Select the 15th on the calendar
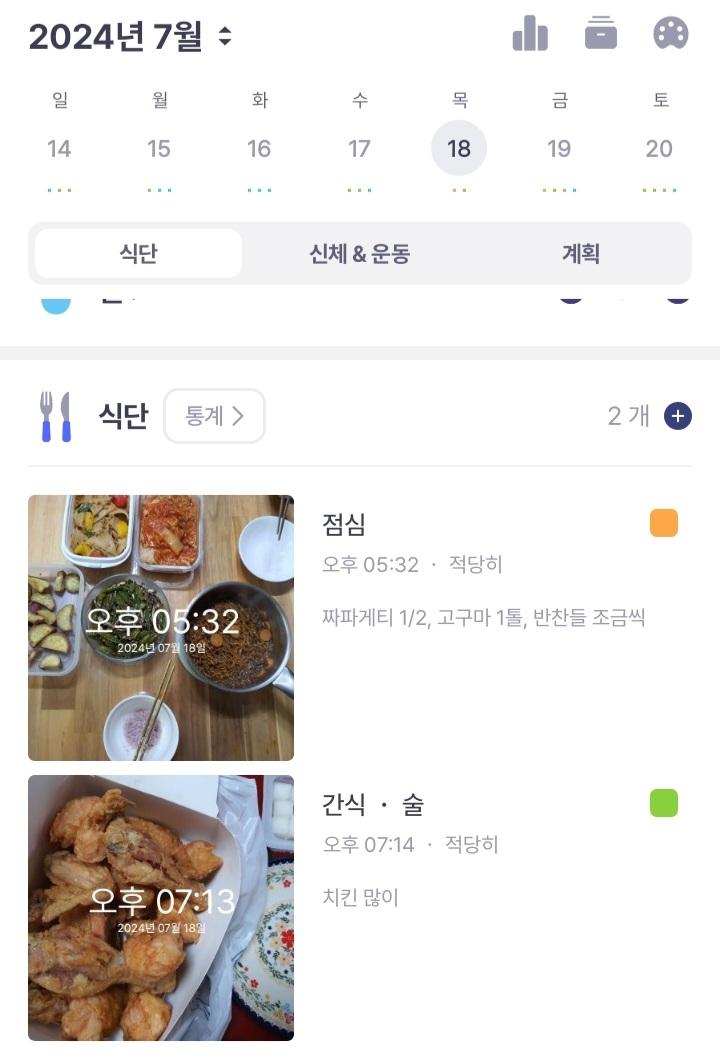This screenshot has height=1061, width=720. (x=159, y=149)
